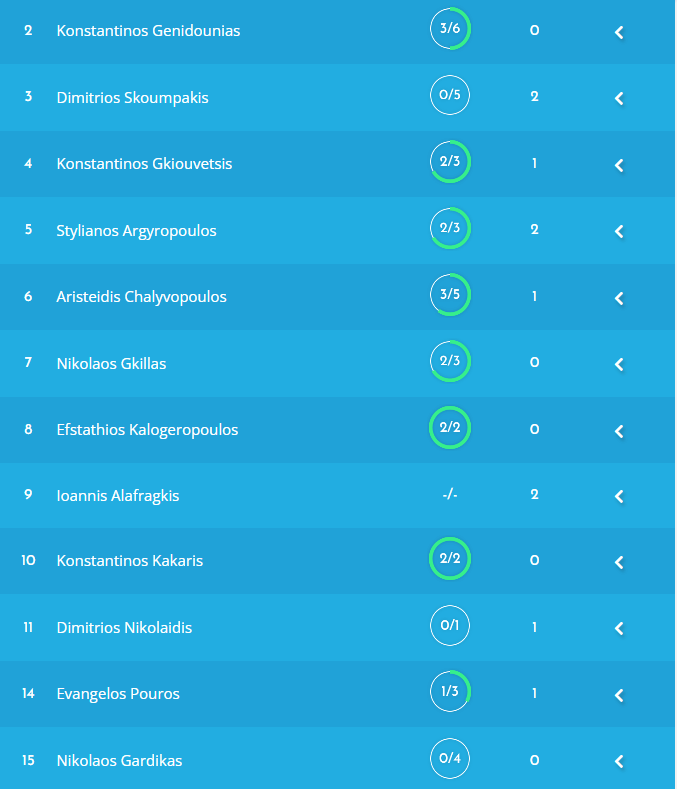Viewport: 677px width, 789px height.
Task: Expand Dimitrios Skoumpakis row chevron
Action: 619,98
